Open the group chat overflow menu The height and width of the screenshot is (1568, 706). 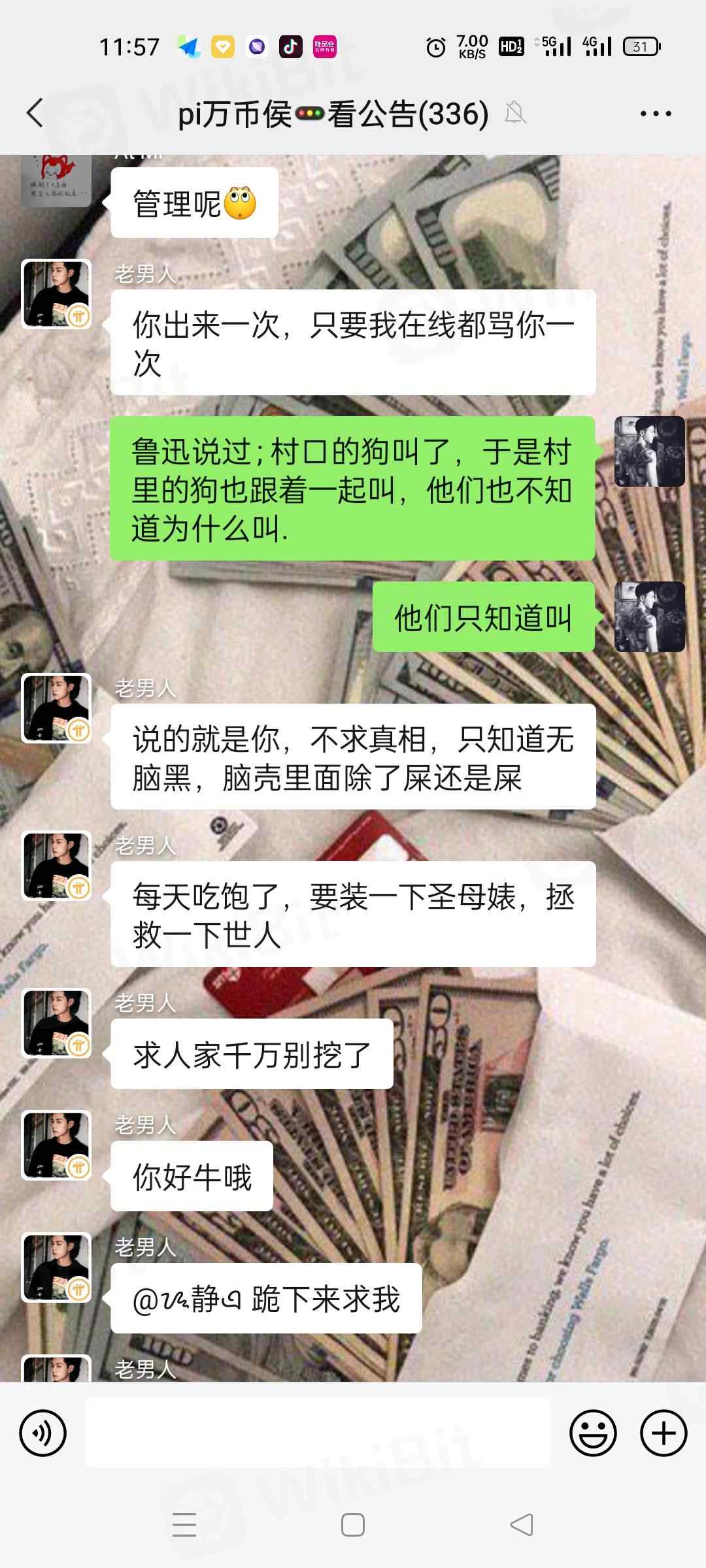[x=655, y=114]
